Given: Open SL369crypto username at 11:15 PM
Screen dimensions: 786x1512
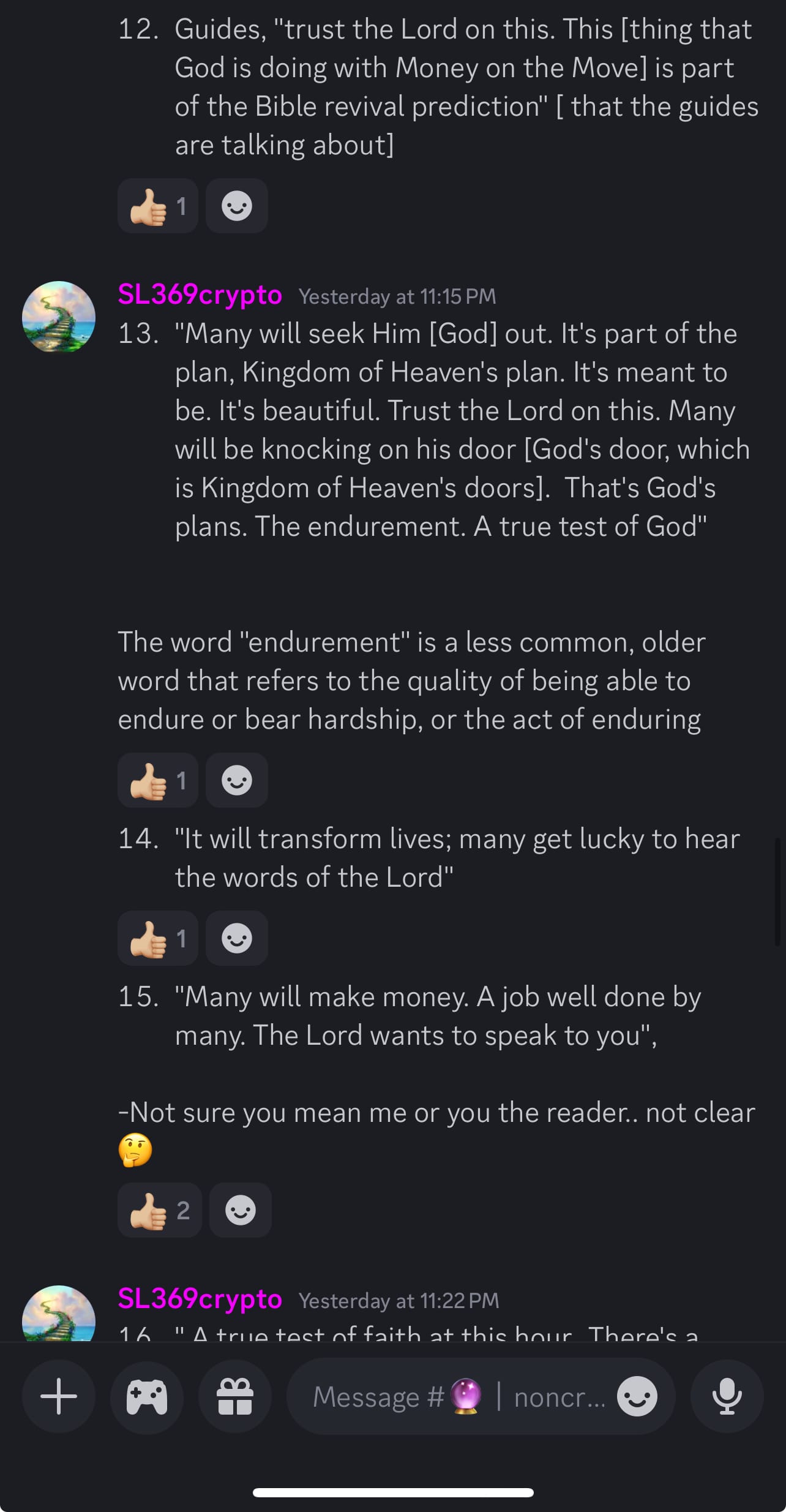Looking at the screenshot, I should 200,295.
